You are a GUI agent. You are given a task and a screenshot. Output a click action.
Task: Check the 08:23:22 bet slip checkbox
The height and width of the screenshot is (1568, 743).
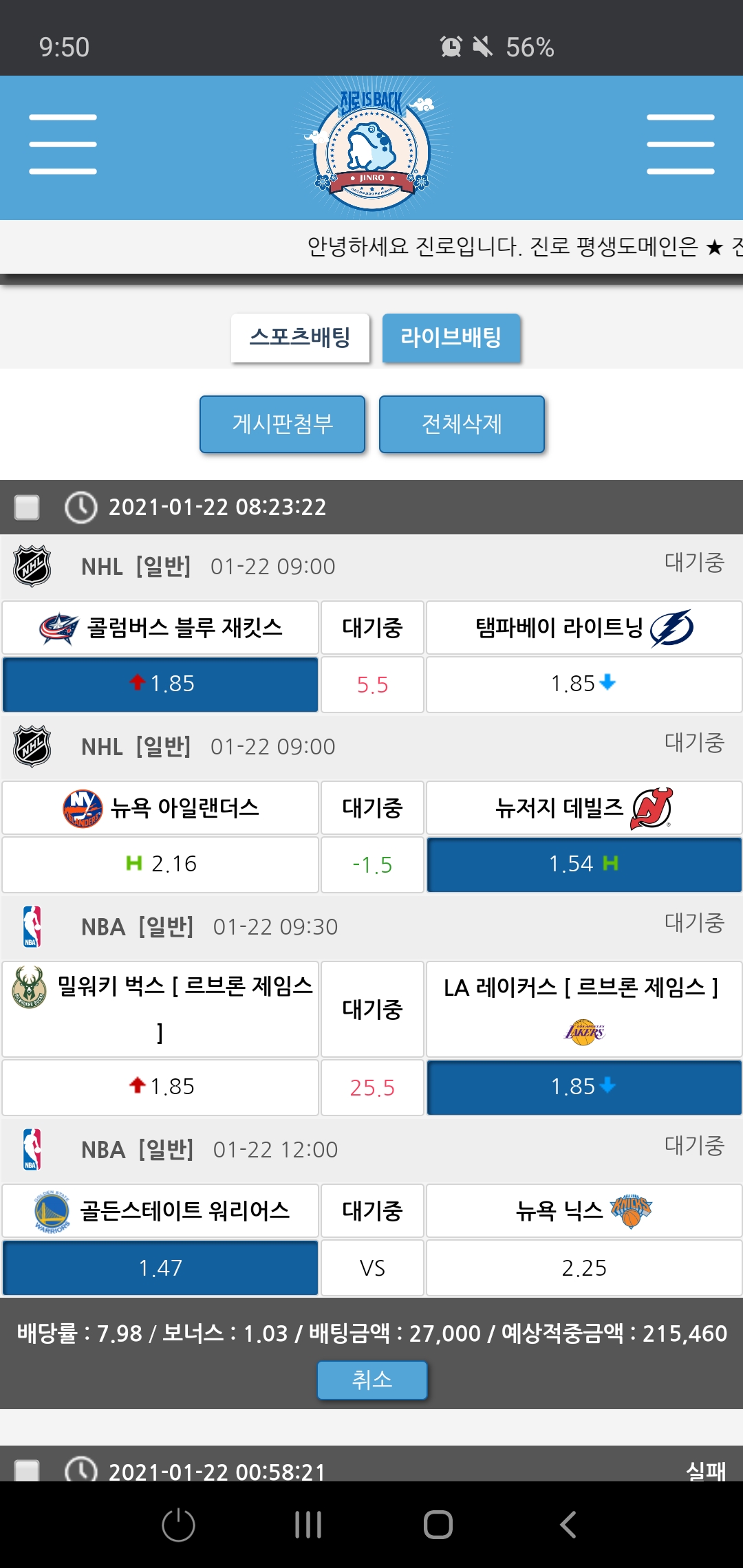(x=28, y=508)
